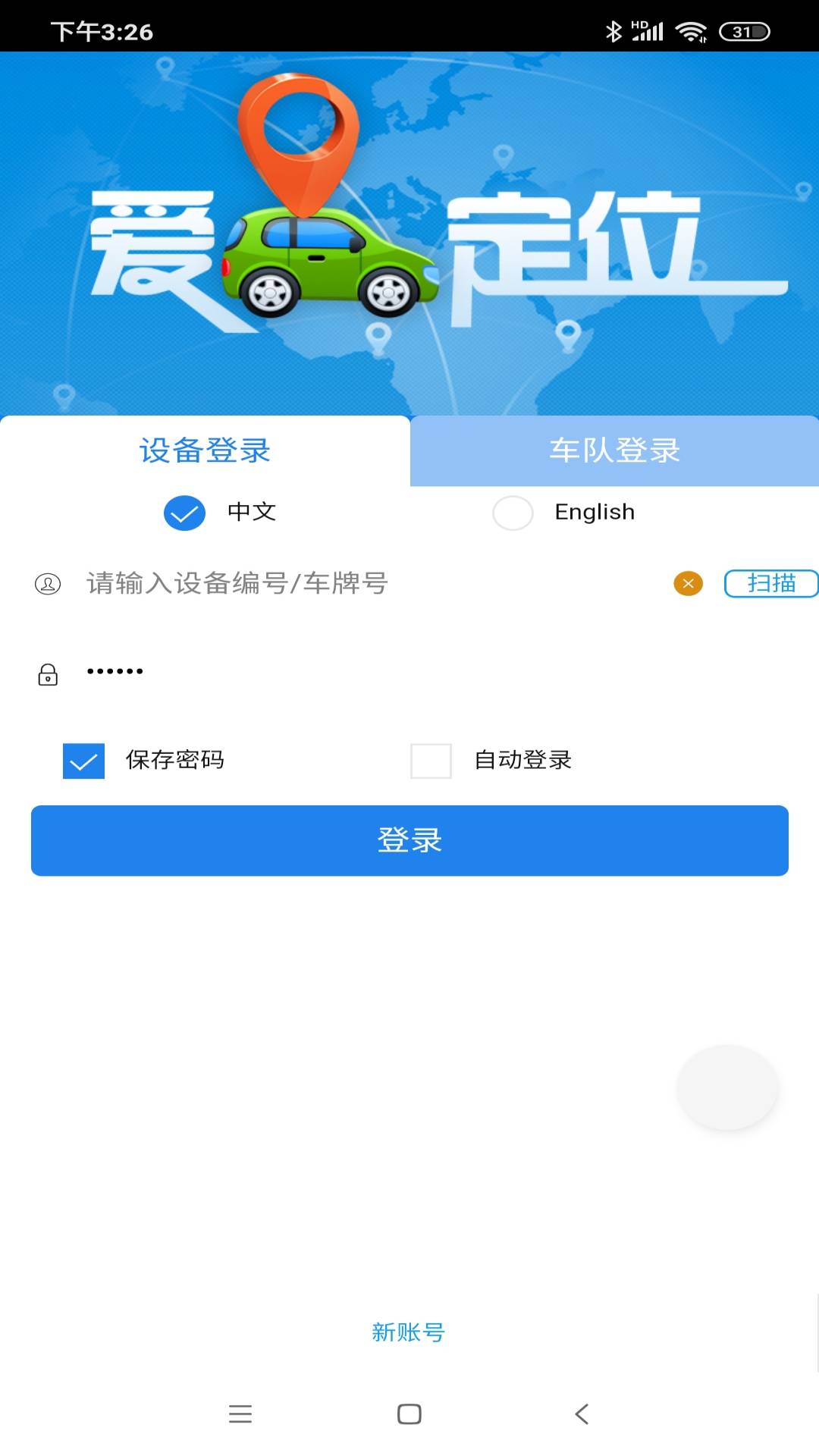
Task: Clear the device number field
Action: 688,583
